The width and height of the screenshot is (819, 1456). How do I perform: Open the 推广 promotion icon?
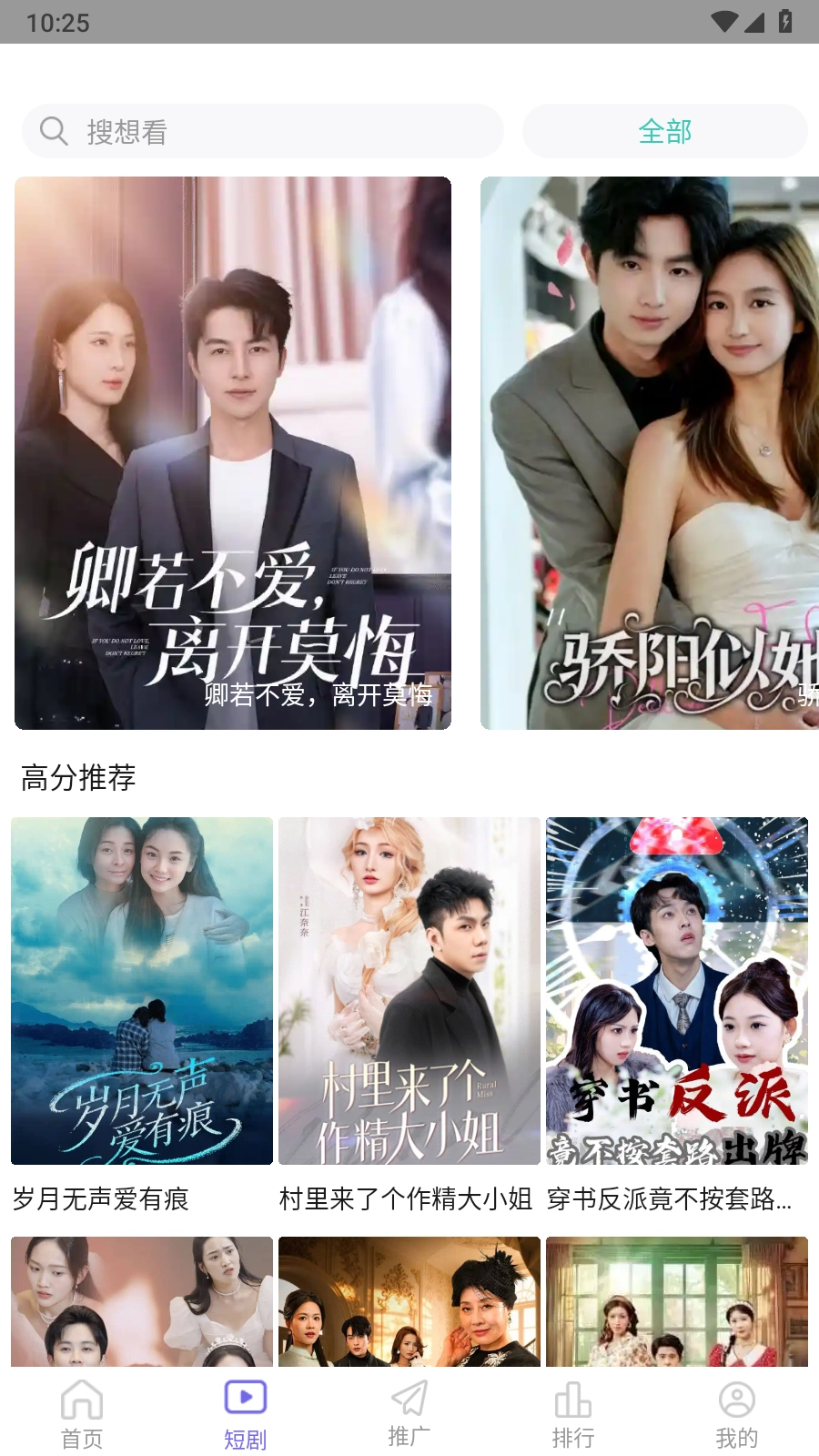pos(409,1399)
